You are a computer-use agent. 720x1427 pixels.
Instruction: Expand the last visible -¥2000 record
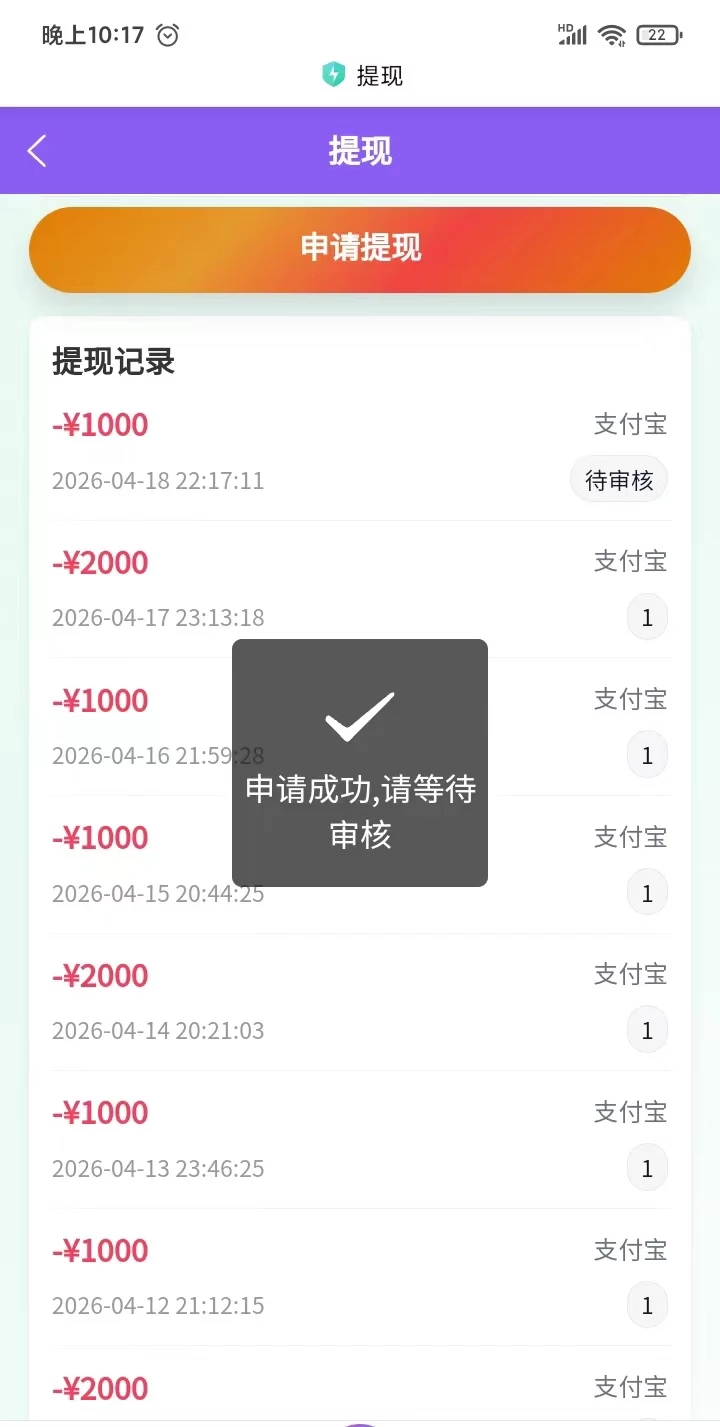pyautogui.click(x=360, y=1388)
